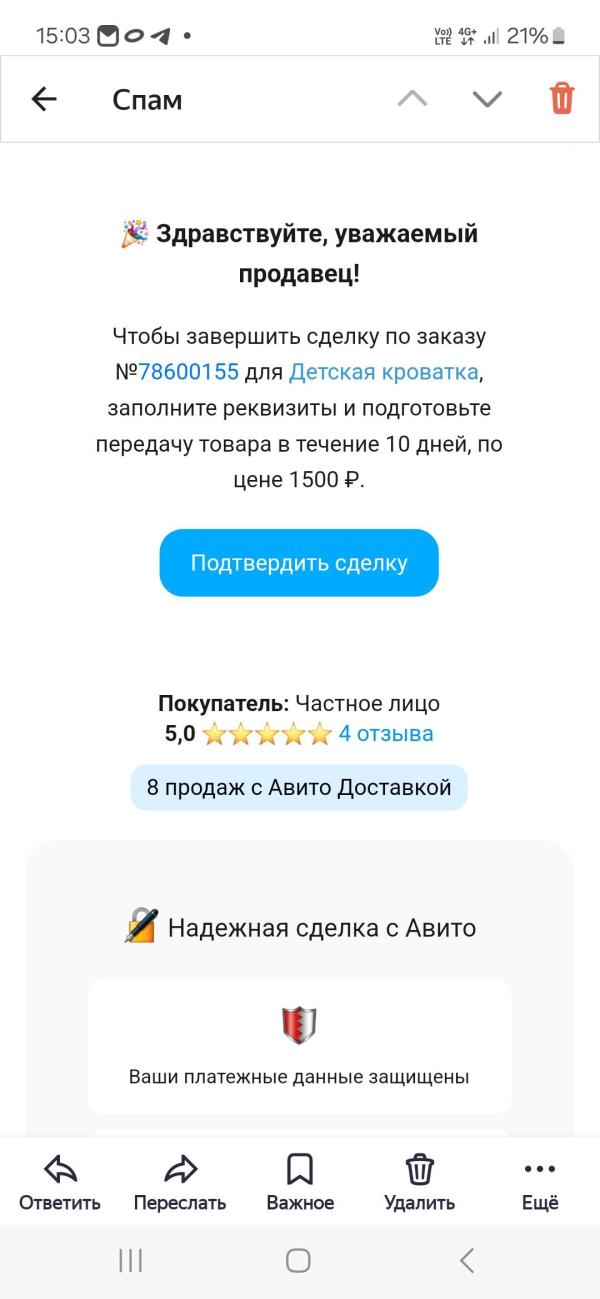Open the Ещё more options menu
Screen dimensions: 600x1299
[x=540, y=1183]
